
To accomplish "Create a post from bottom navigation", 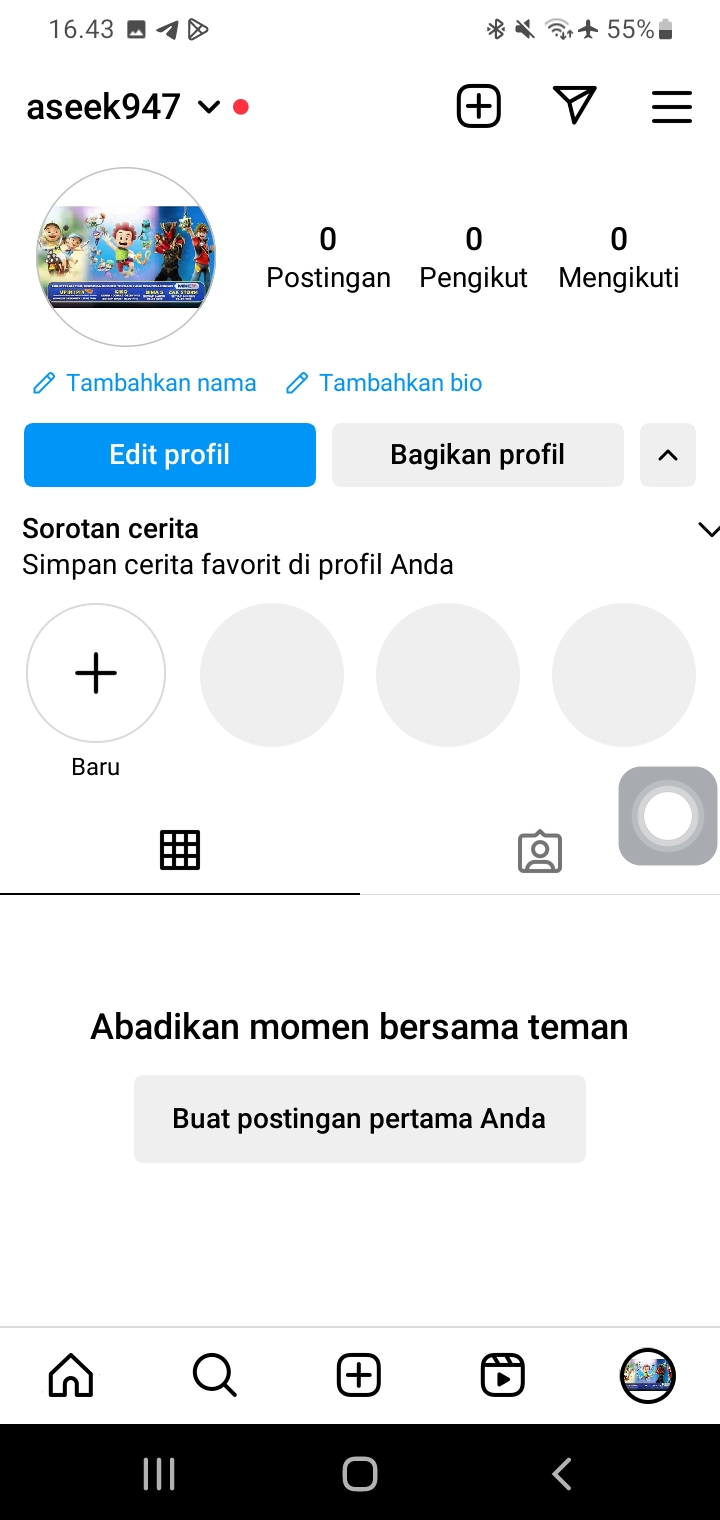I will coord(359,1376).
